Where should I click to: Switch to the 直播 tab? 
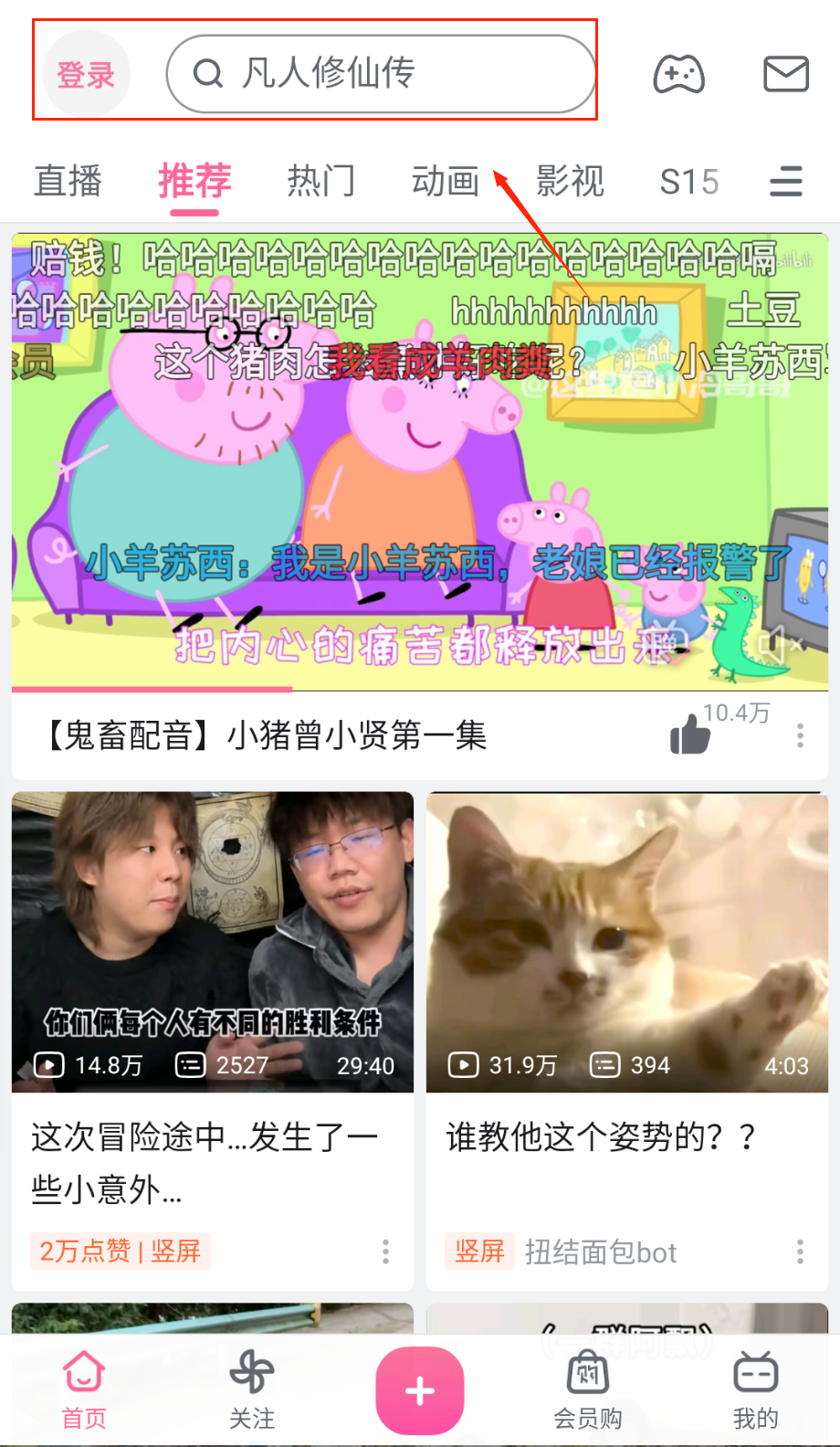click(x=68, y=181)
